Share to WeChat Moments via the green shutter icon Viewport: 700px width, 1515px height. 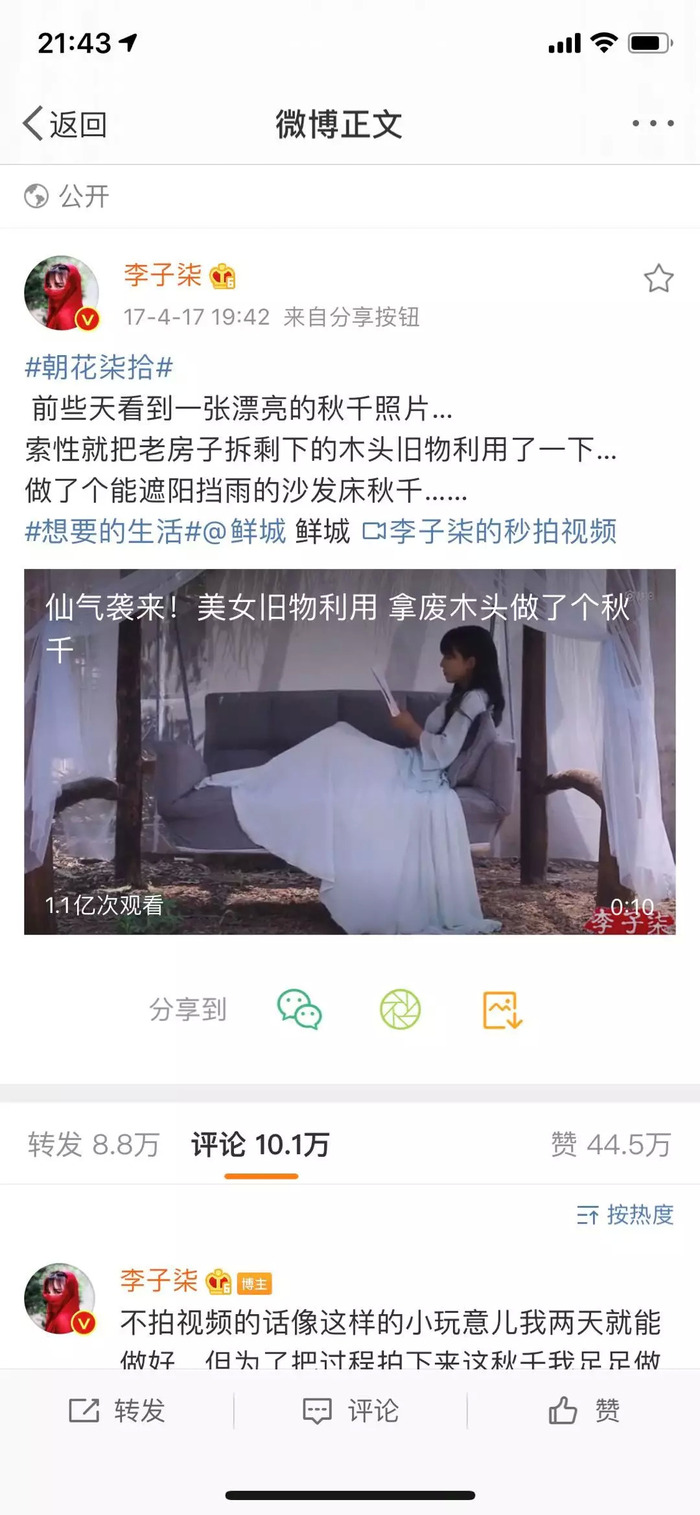tap(400, 1010)
